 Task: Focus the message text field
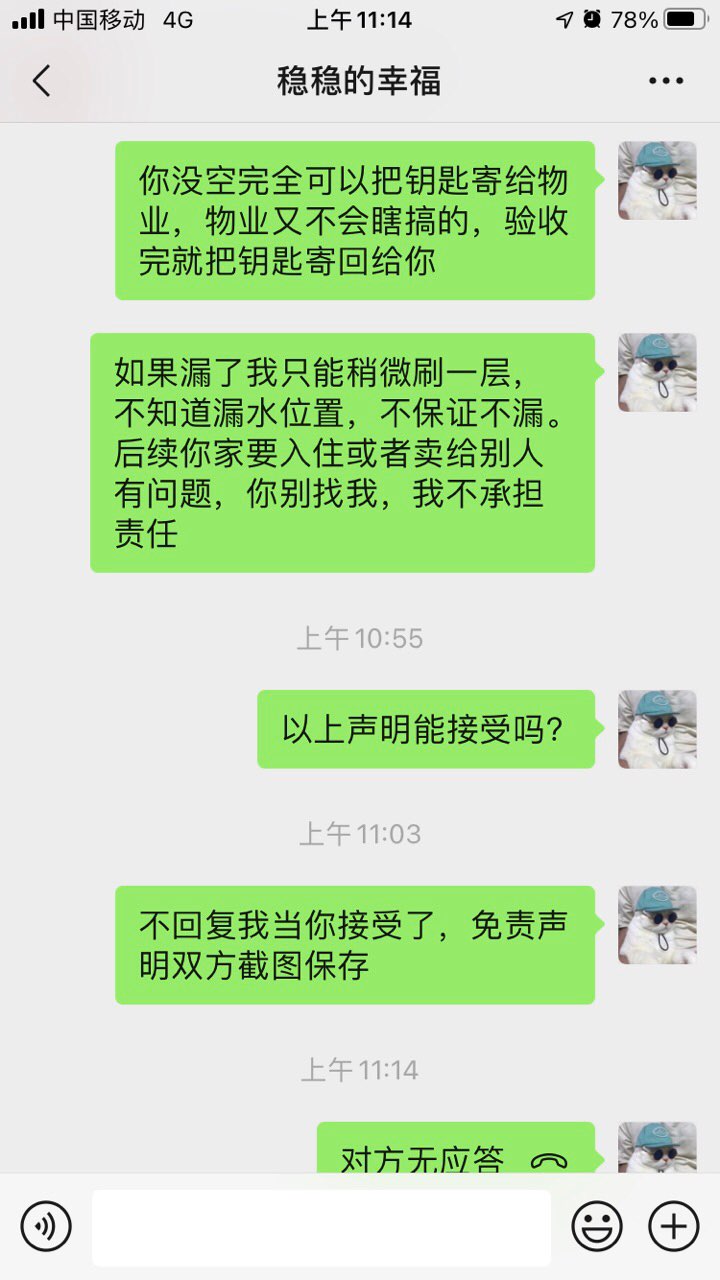pyautogui.click(x=321, y=1227)
